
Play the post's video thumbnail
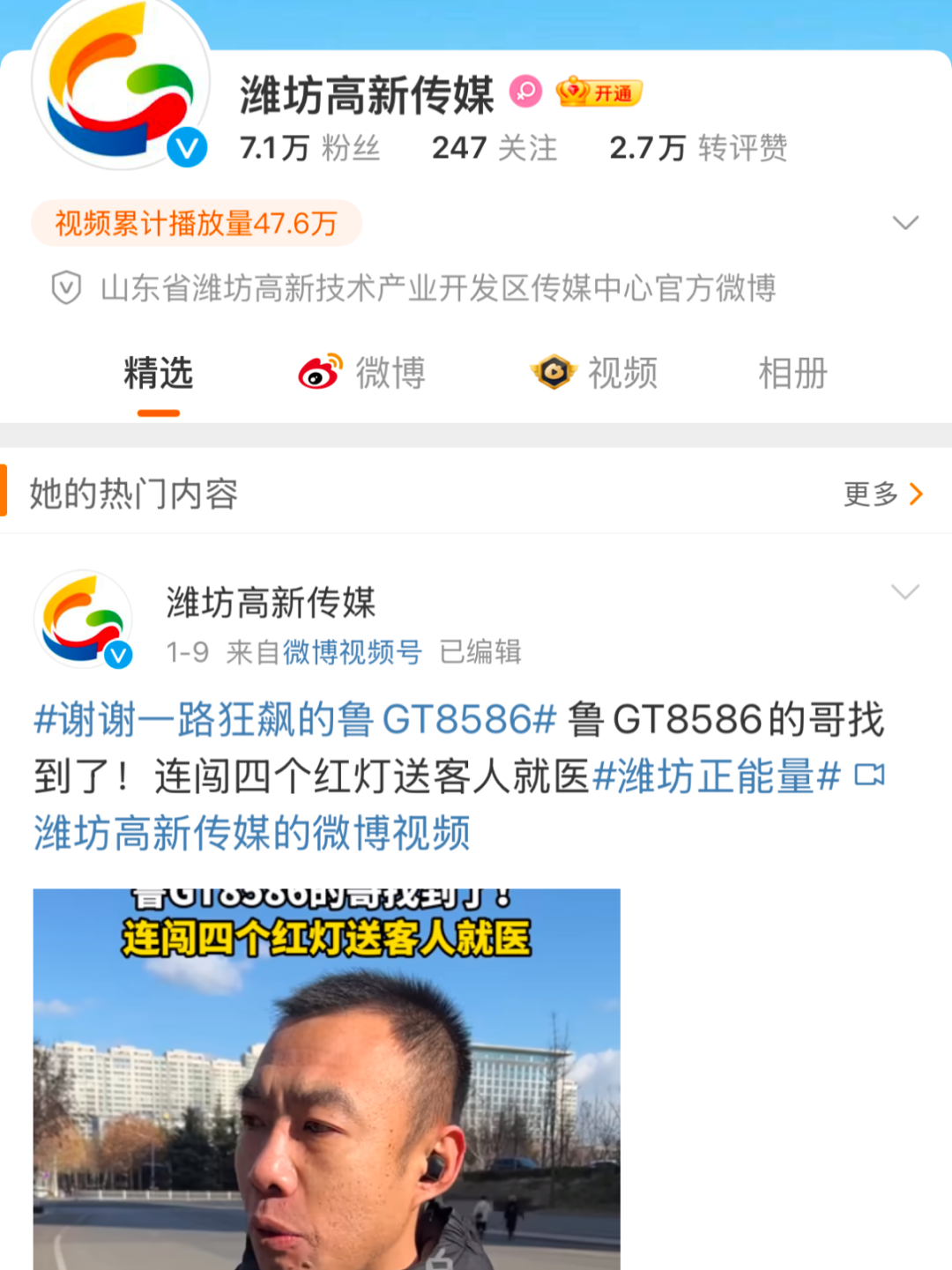326,1080
